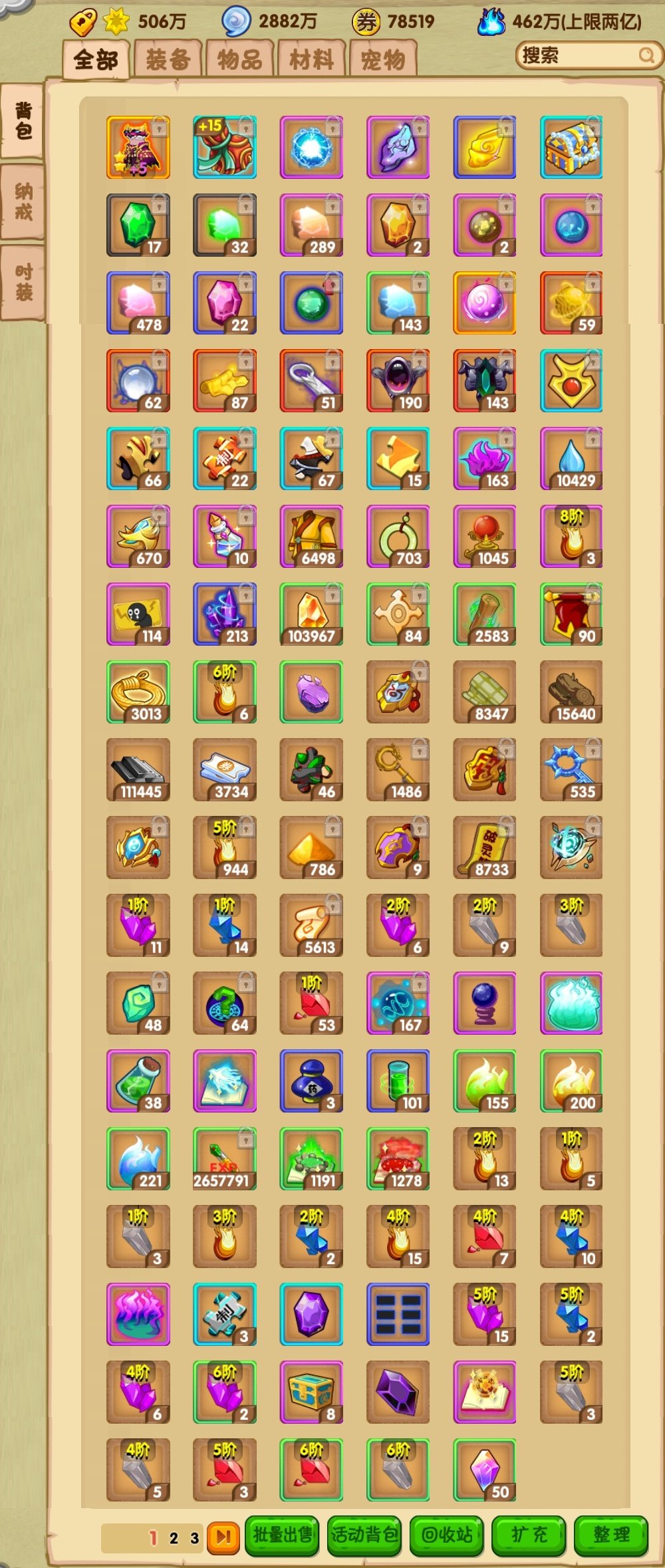665x1568 pixels.
Task: Open the 回收站 recycle bin
Action: (x=447, y=1535)
